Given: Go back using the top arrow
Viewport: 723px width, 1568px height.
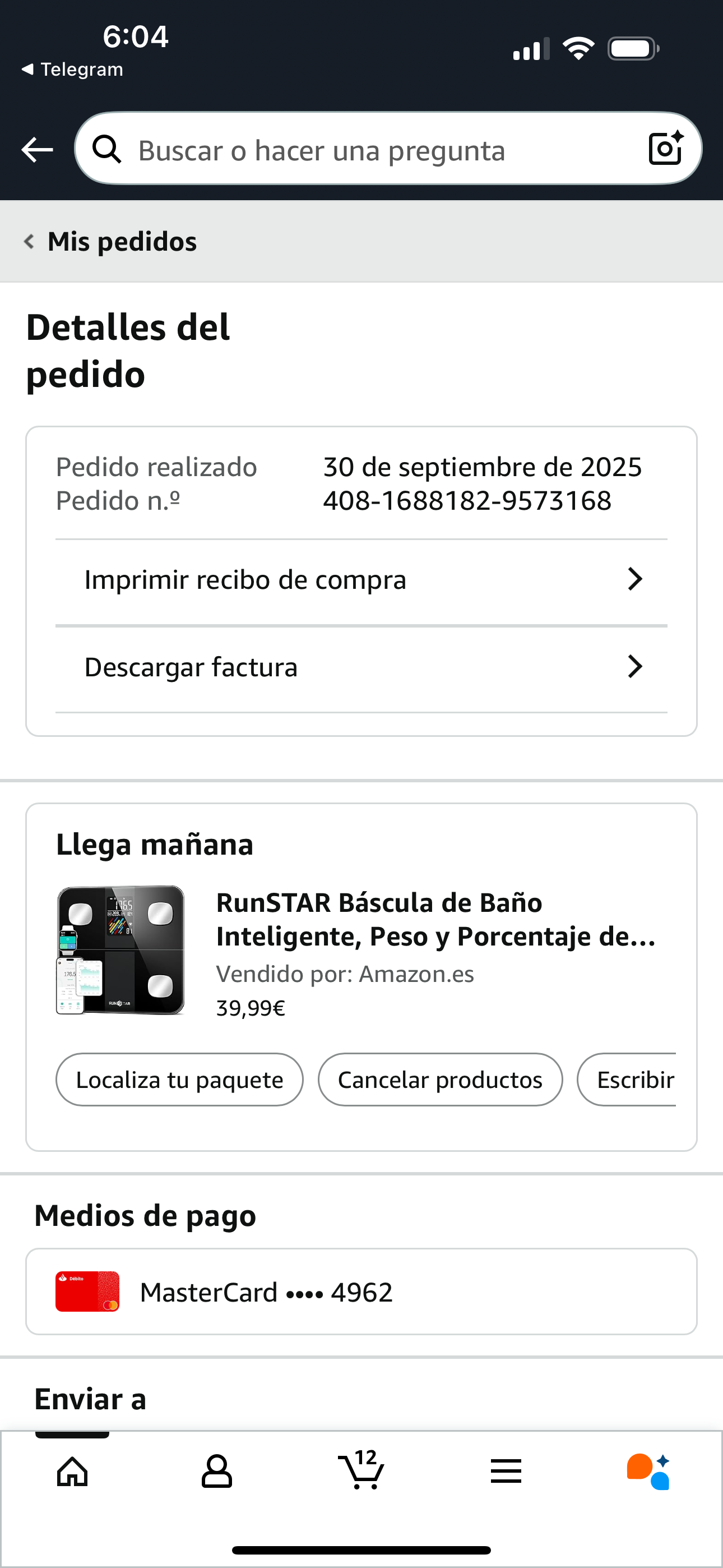Looking at the screenshot, I should point(37,150).
